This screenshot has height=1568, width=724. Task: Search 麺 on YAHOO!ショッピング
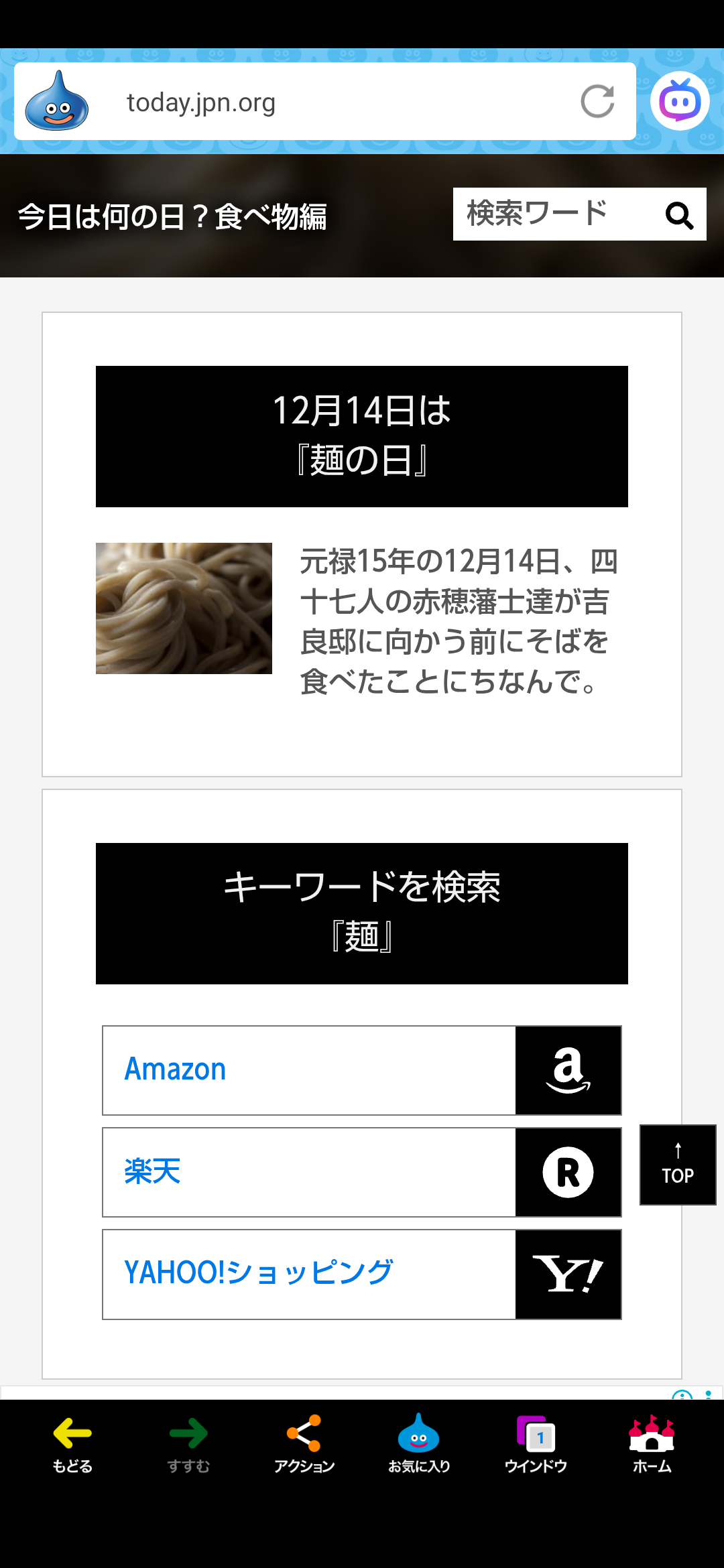(x=362, y=1274)
